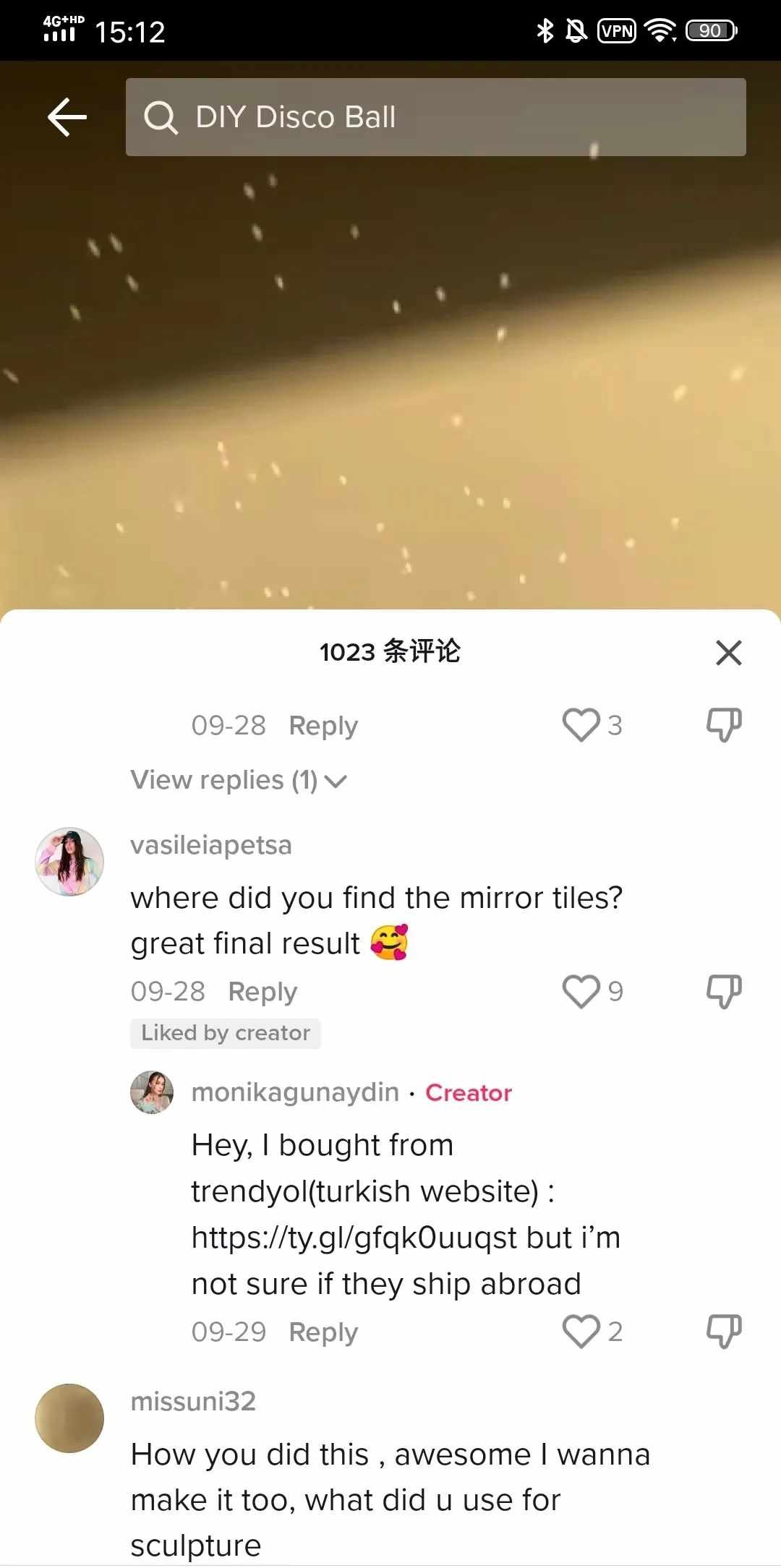Dislike monikagunaydin's reply
Image resolution: width=781 pixels, height=1568 pixels.
click(x=724, y=1332)
